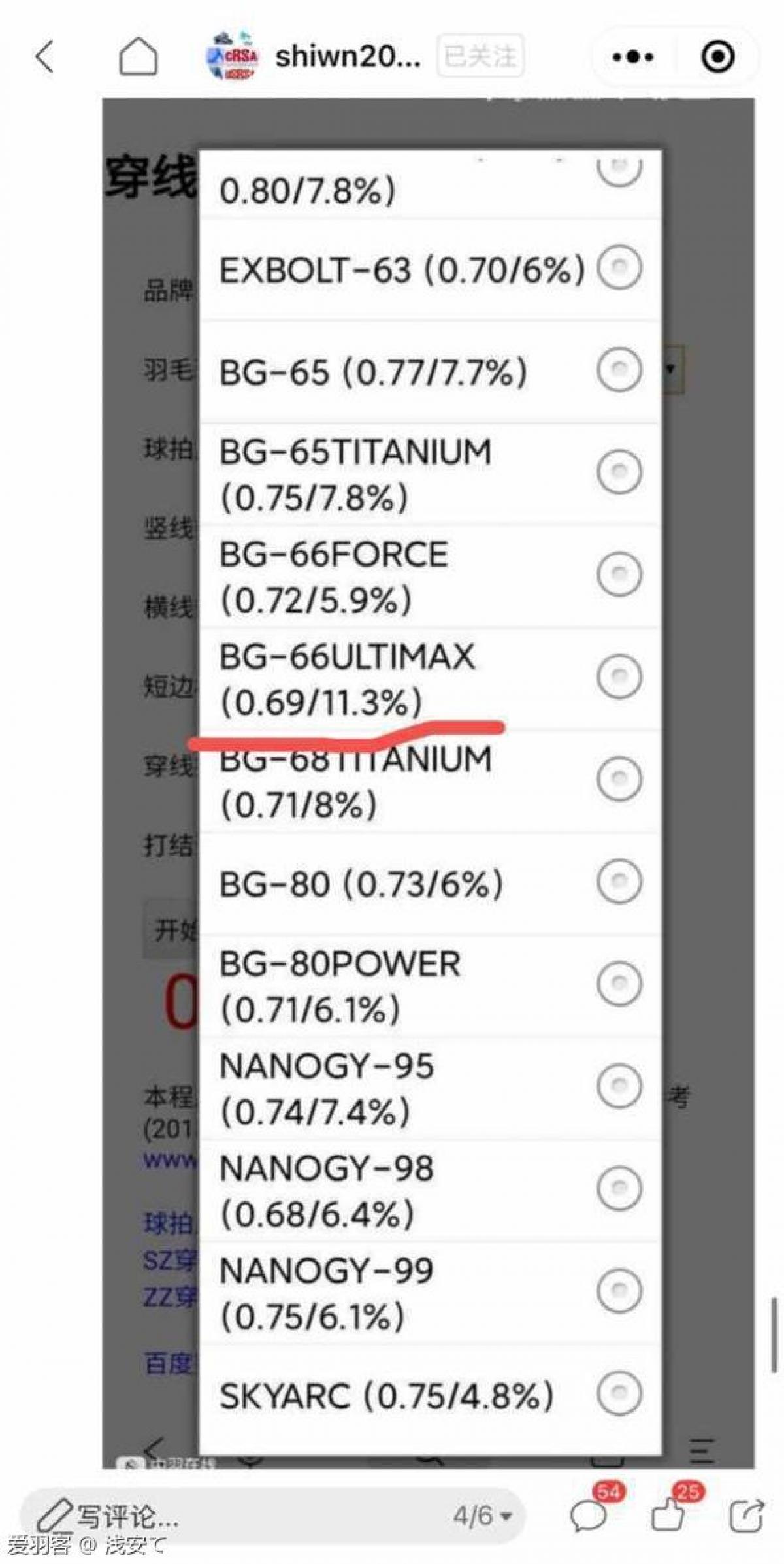Open shiwn20's profile
Screen dimensions: 784x1564
click(x=314, y=57)
